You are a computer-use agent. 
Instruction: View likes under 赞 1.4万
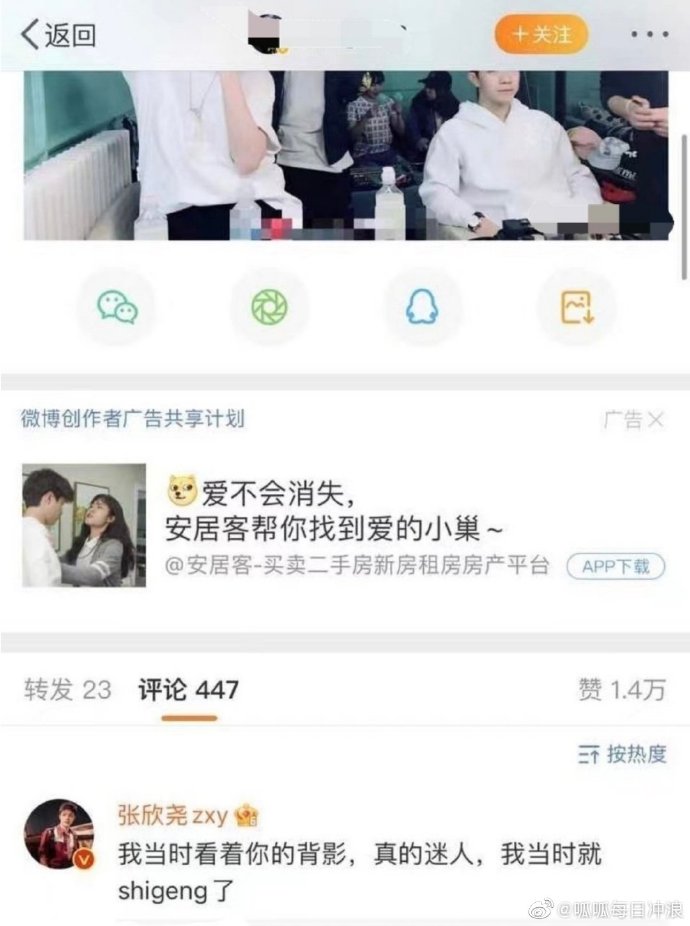(621, 689)
